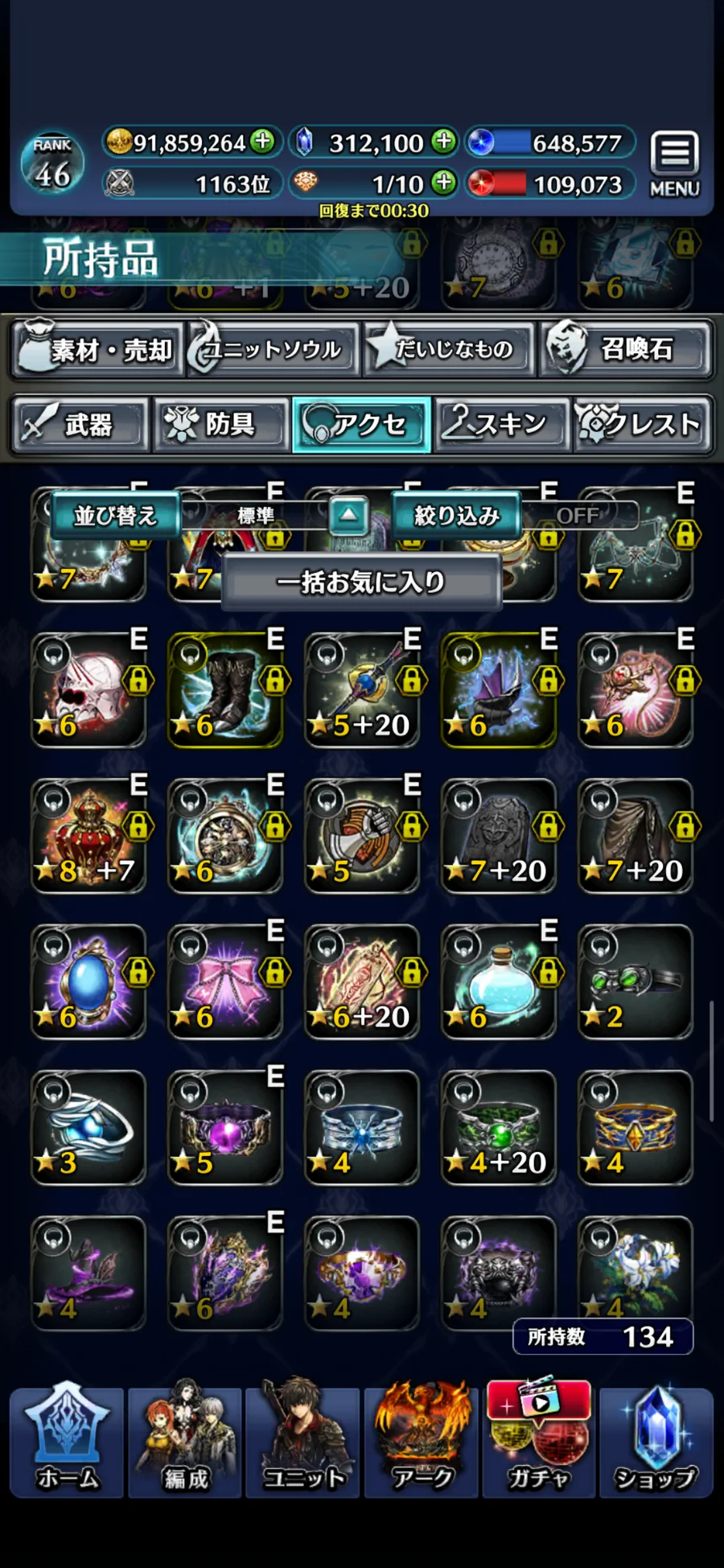This screenshot has width=724, height=1568.
Task: Open the MENU button
Action: pyautogui.click(x=674, y=163)
